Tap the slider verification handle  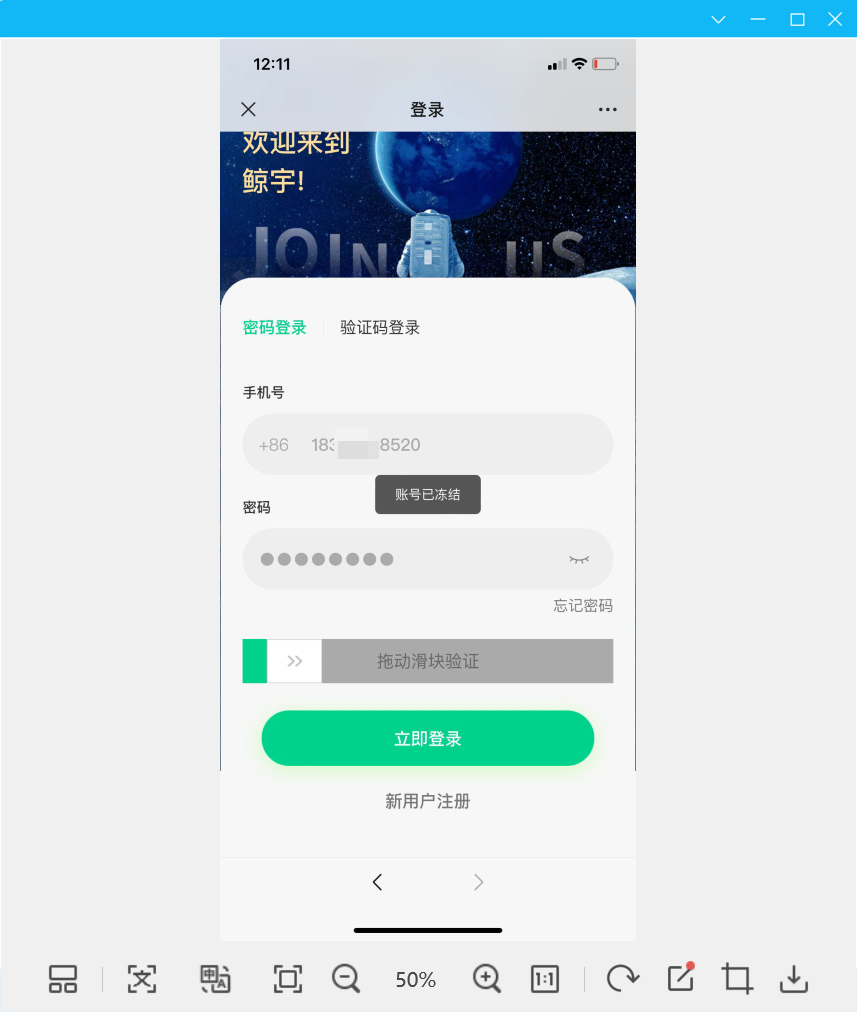(x=295, y=661)
